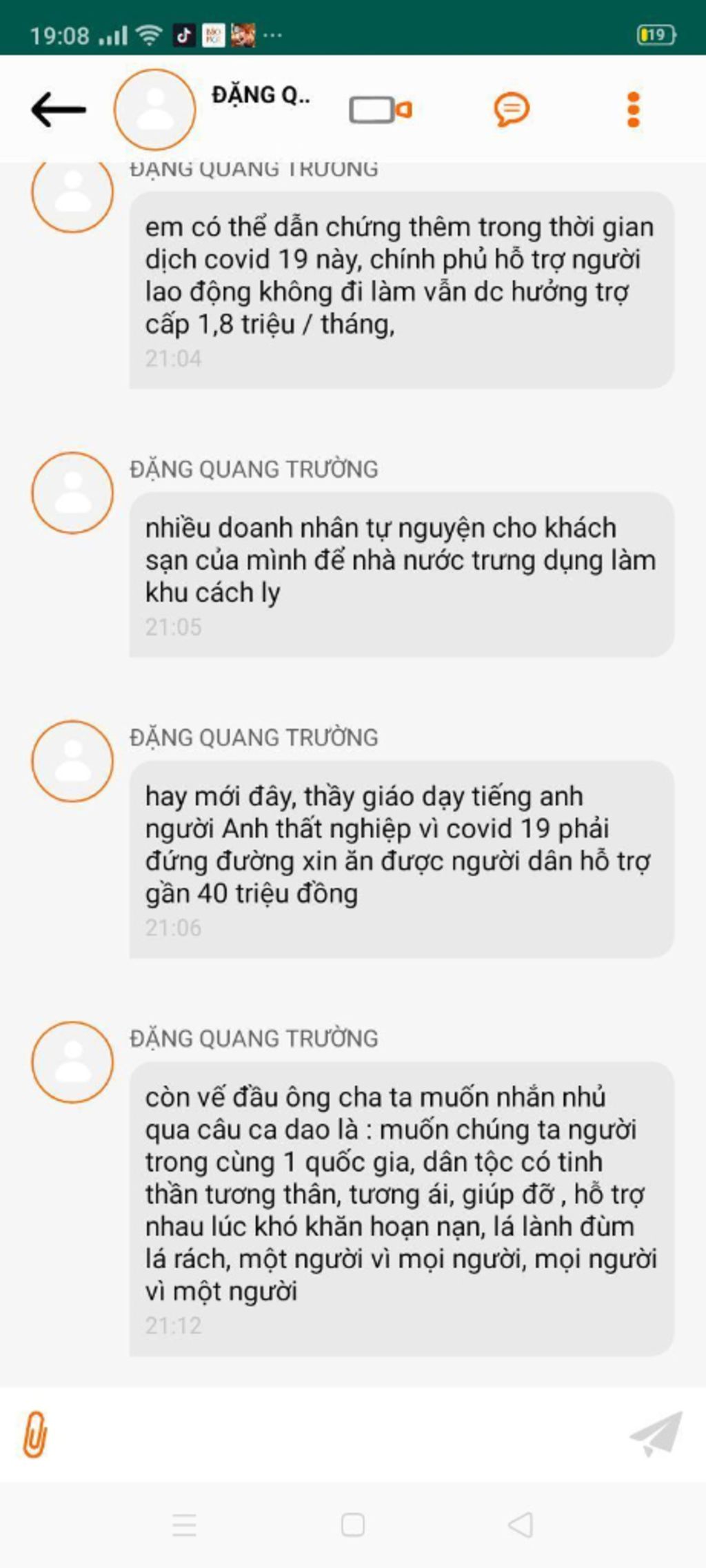The image size is (706, 1568).
Task: Send the message with paper plane
Action: (x=656, y=1433)
